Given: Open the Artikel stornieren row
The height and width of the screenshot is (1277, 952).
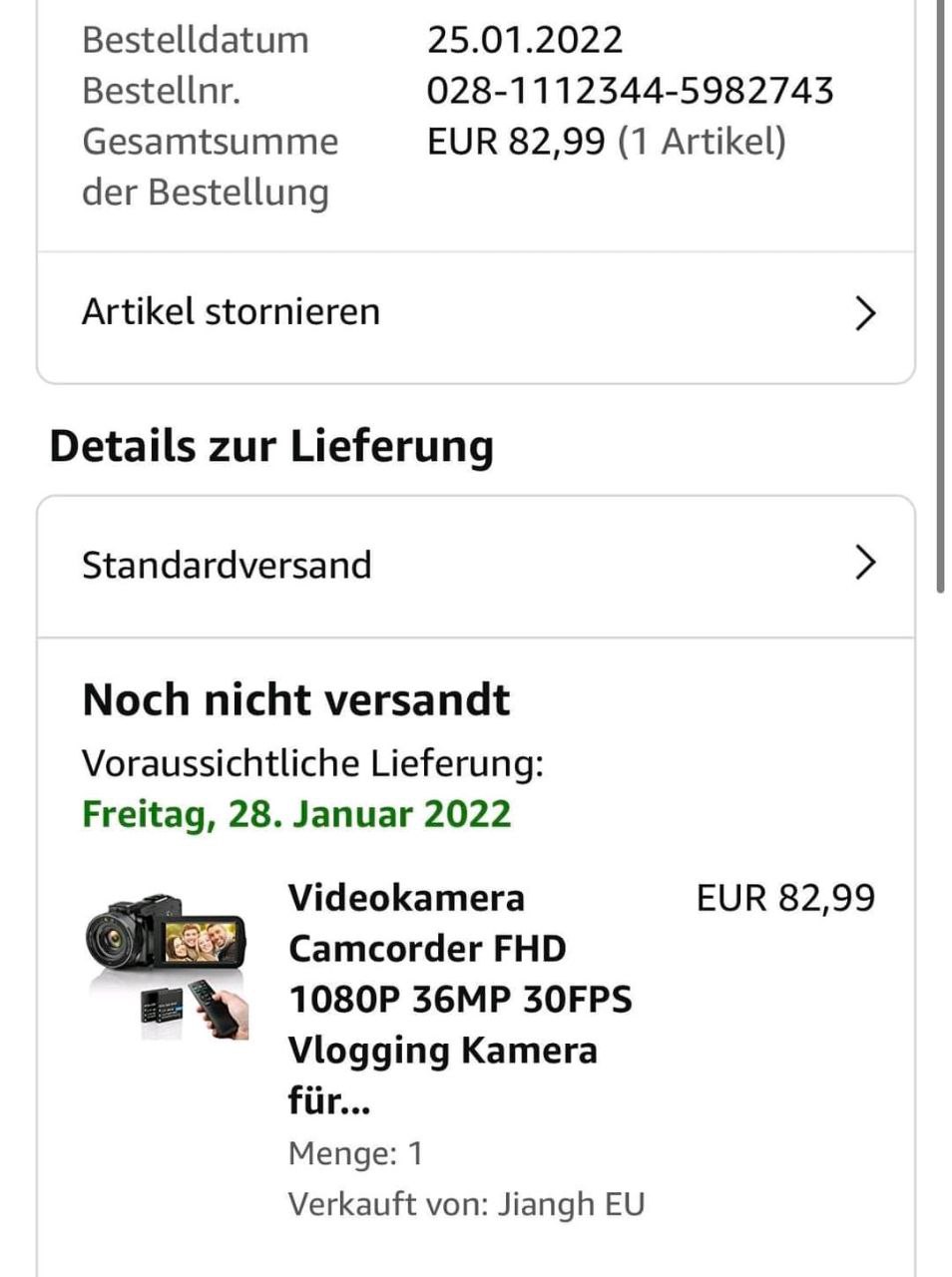Looking at the screenshot, I should [475, 313].
